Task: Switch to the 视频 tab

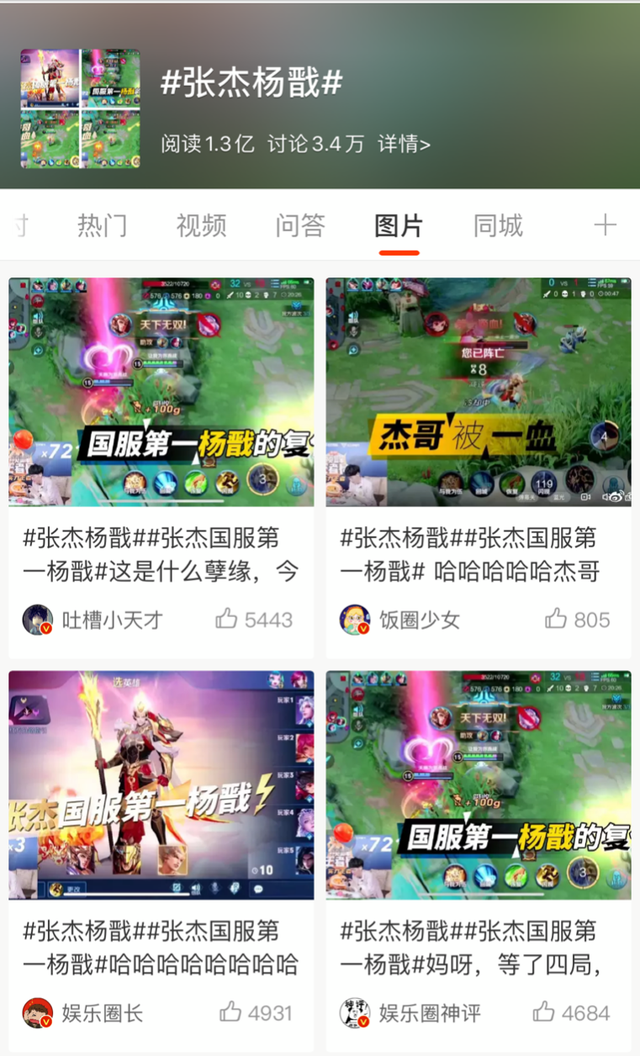Action: tap(201, 226)
